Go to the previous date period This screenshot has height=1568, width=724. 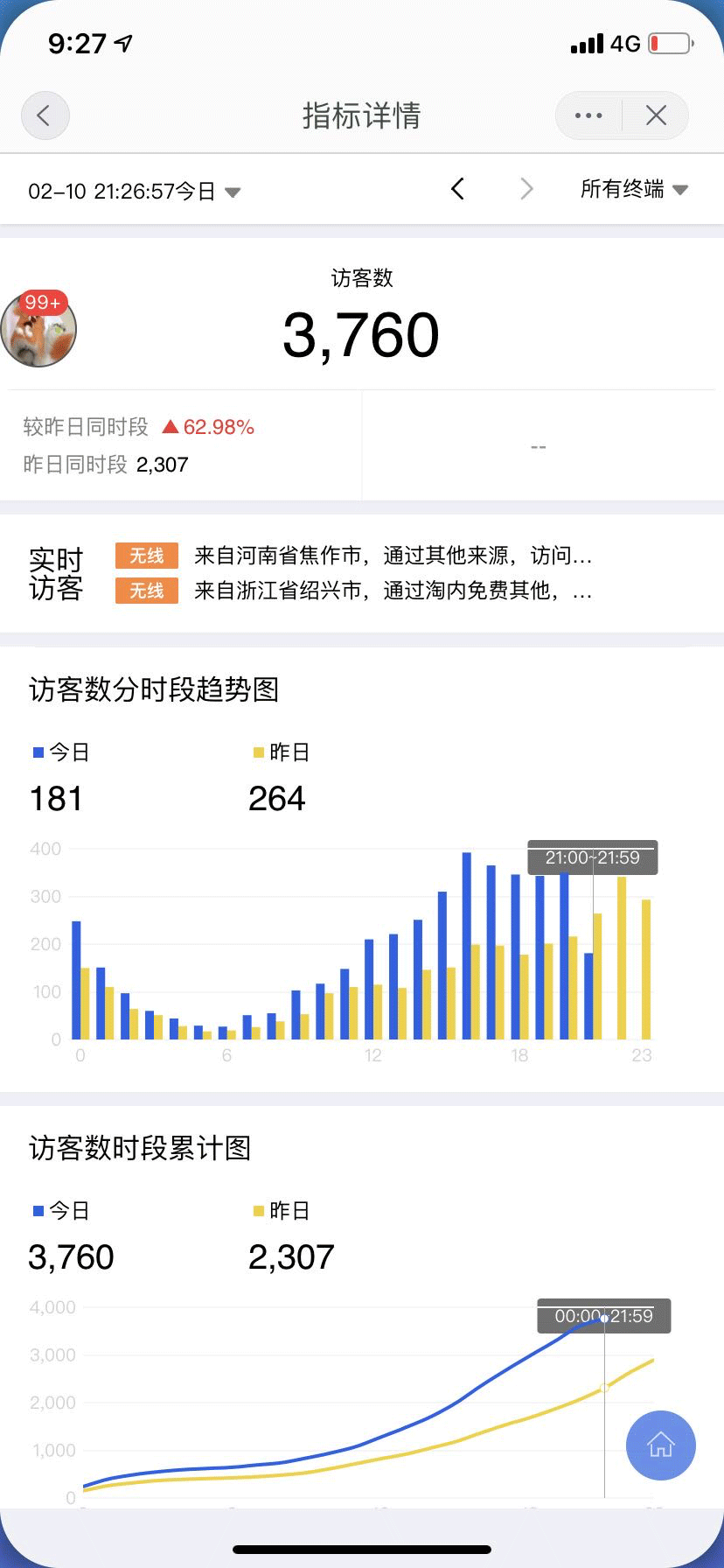tap(457, 189)
